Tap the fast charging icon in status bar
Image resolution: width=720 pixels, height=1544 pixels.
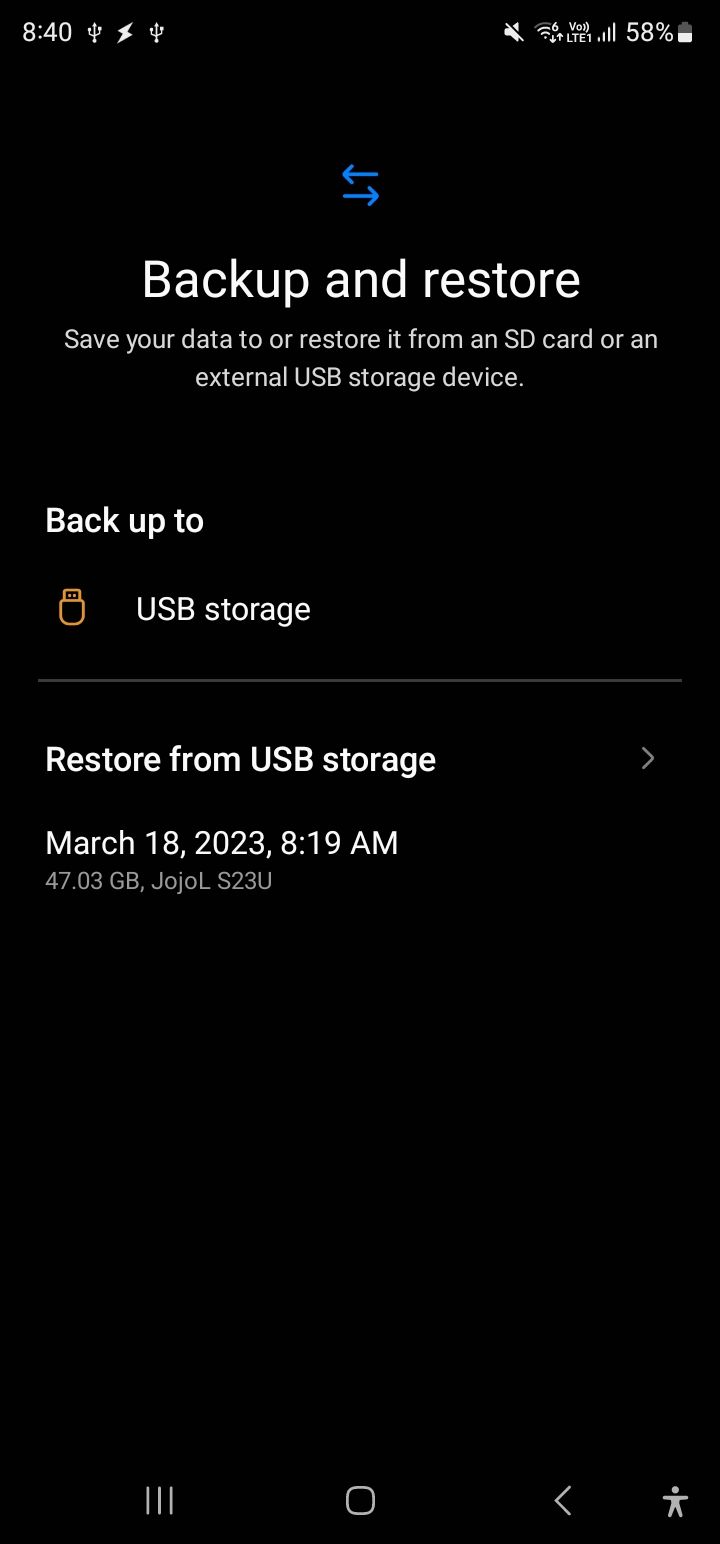click(123, 31)
